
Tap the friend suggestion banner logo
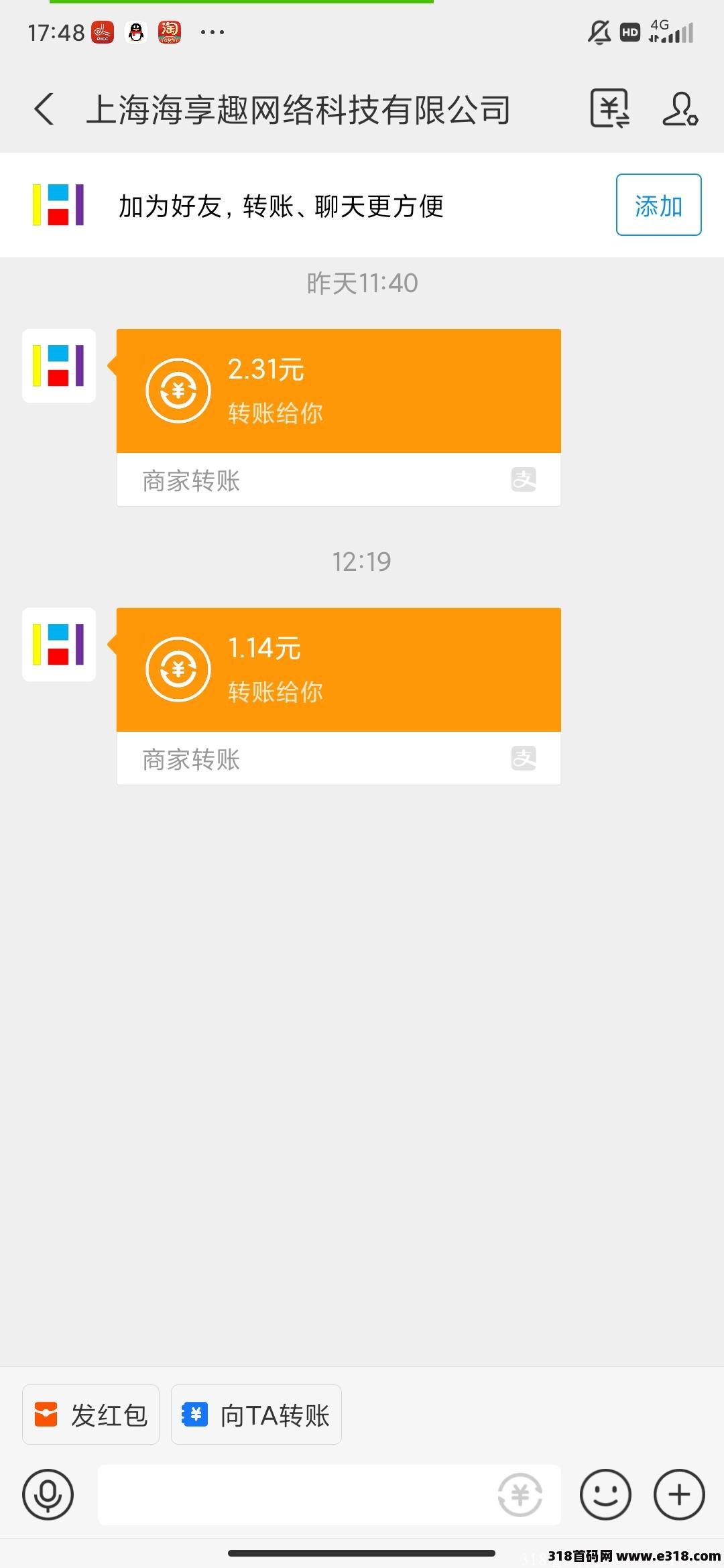coord(58,206)
